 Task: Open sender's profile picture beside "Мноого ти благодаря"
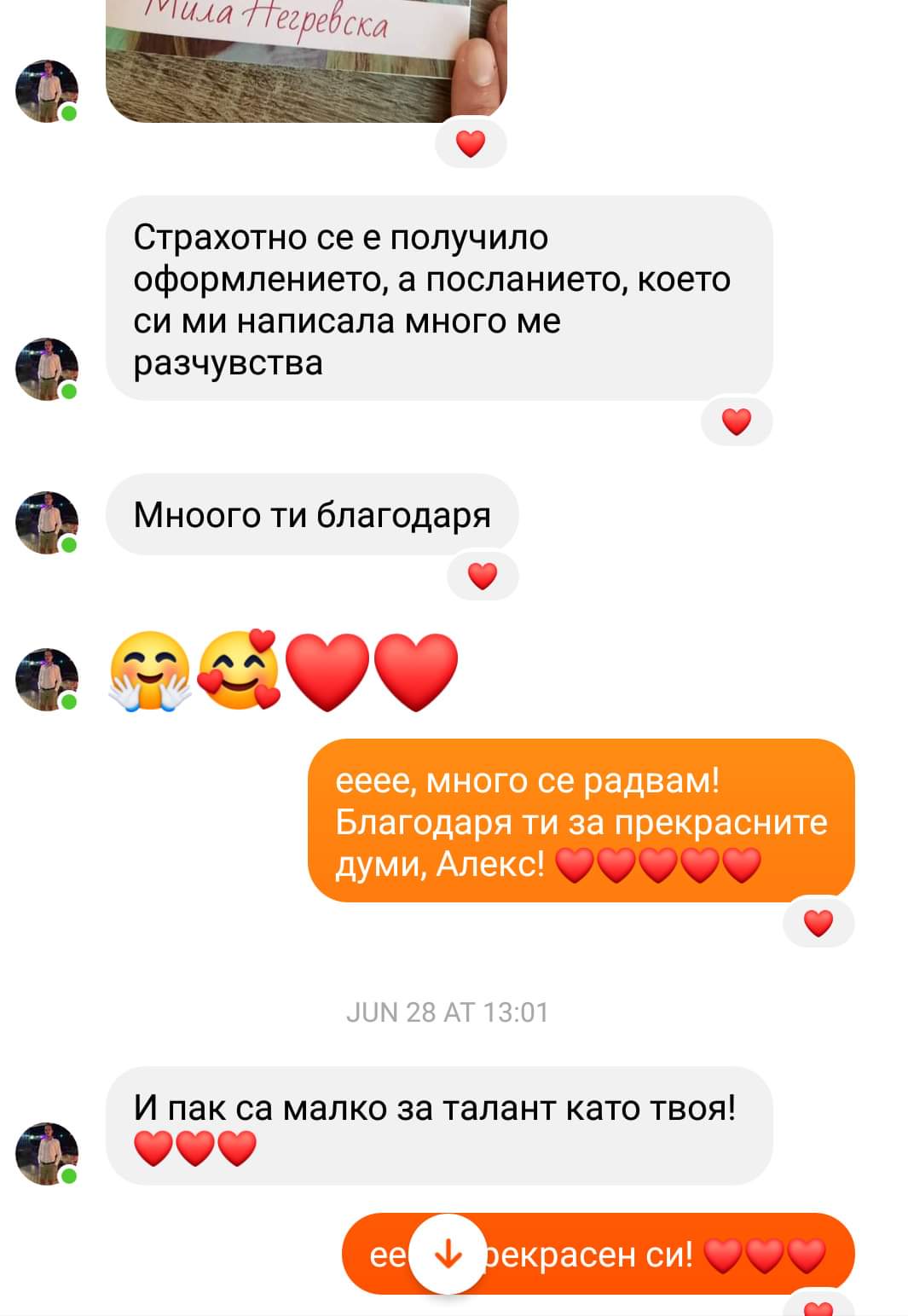click(47, 522)
